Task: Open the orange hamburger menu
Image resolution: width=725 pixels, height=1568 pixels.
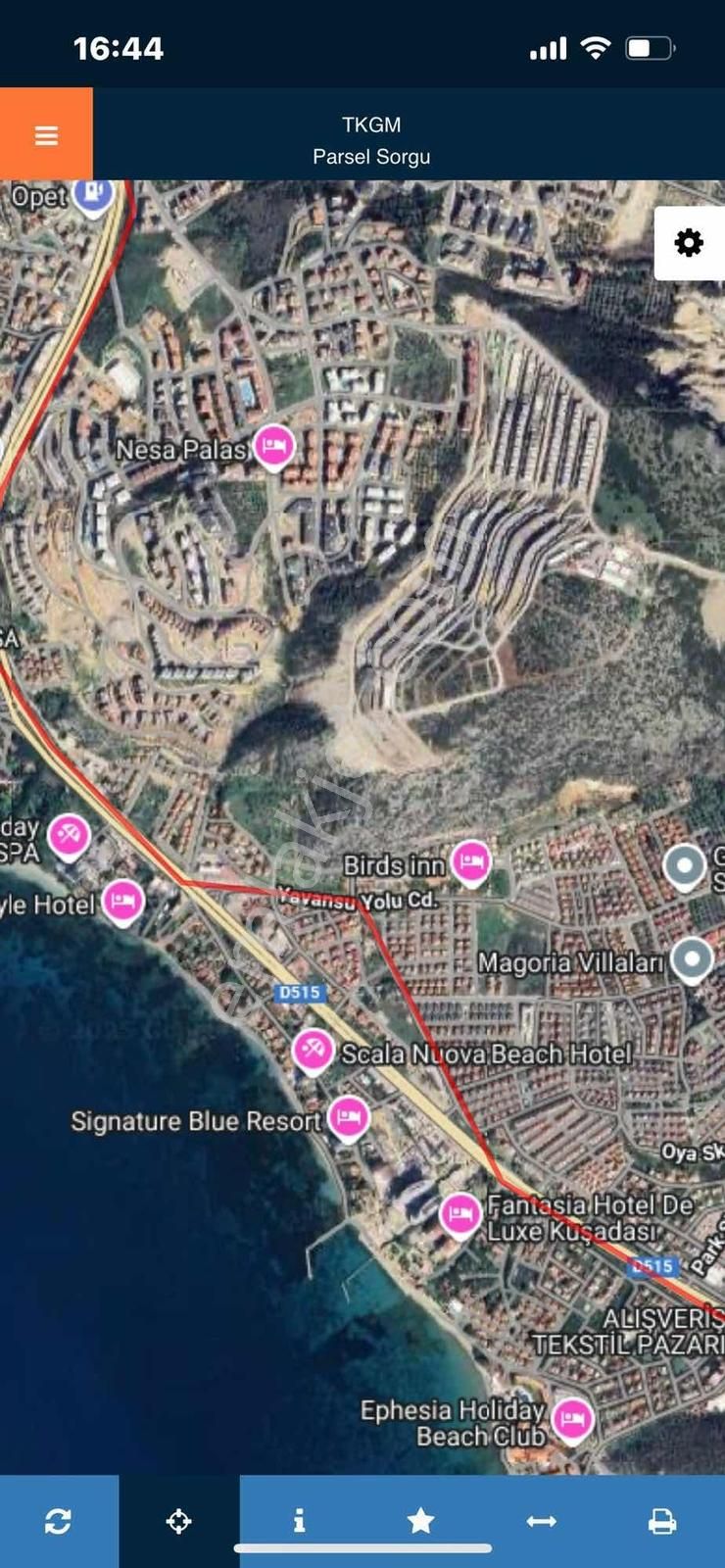Action: tap(46, 134)
